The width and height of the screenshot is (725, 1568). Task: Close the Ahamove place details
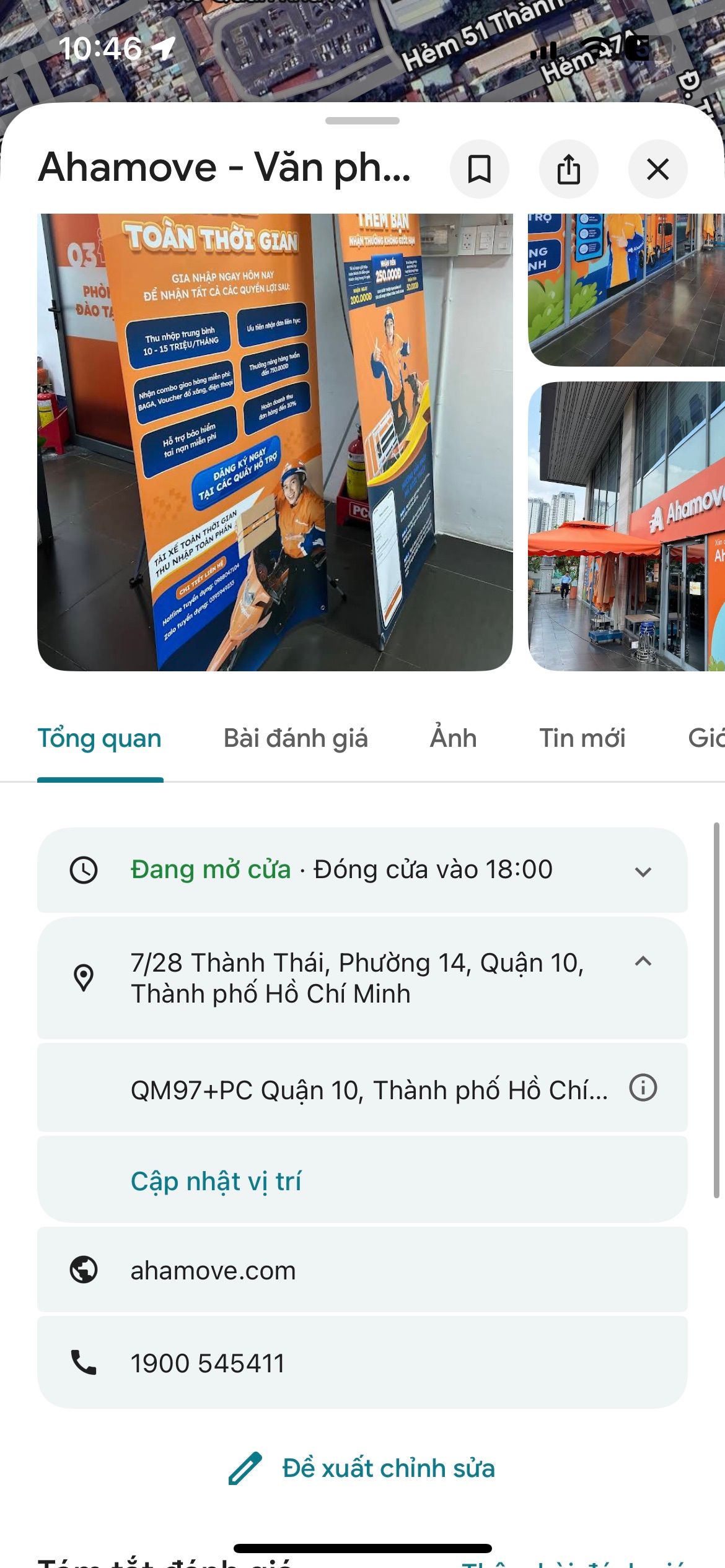[x=657, y=170]
